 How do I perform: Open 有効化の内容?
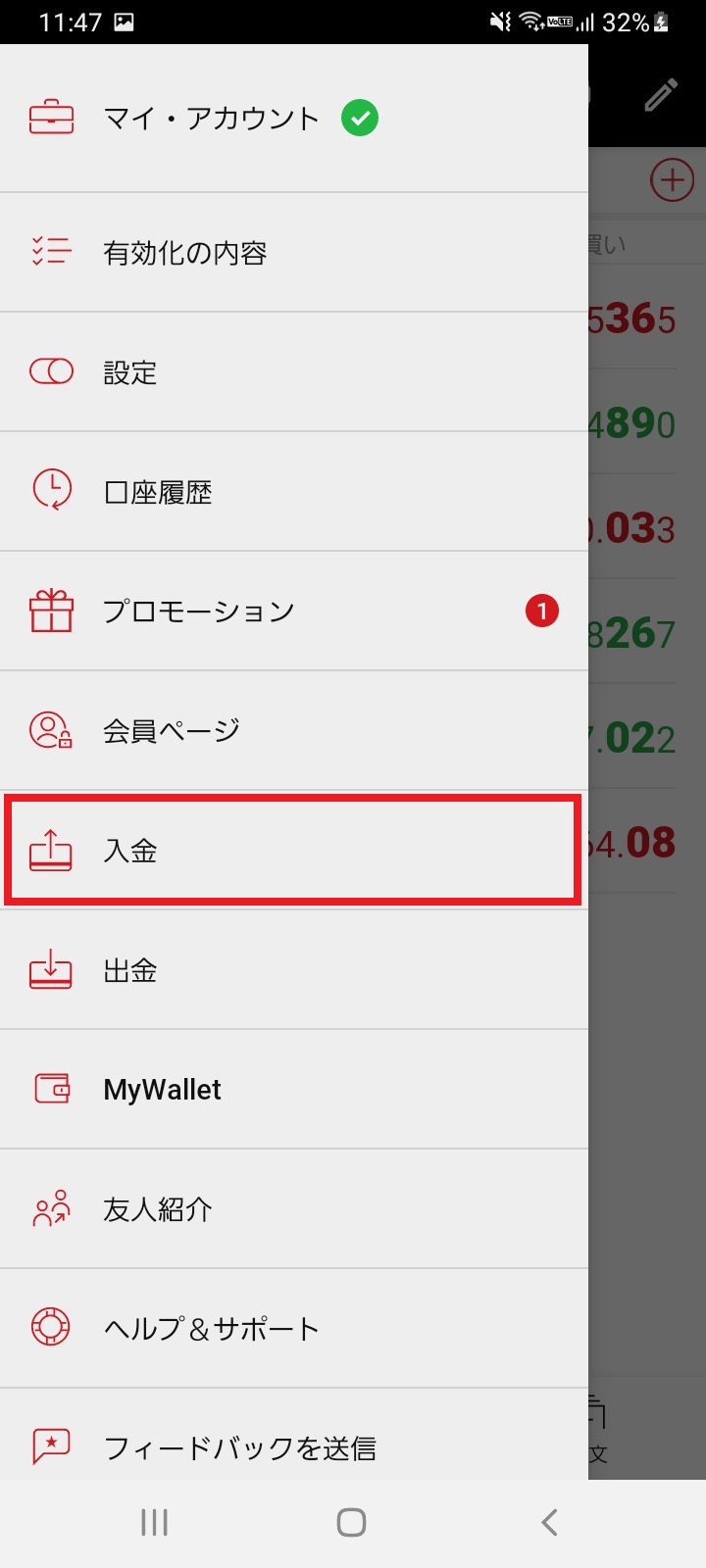[x=294, y=253]
